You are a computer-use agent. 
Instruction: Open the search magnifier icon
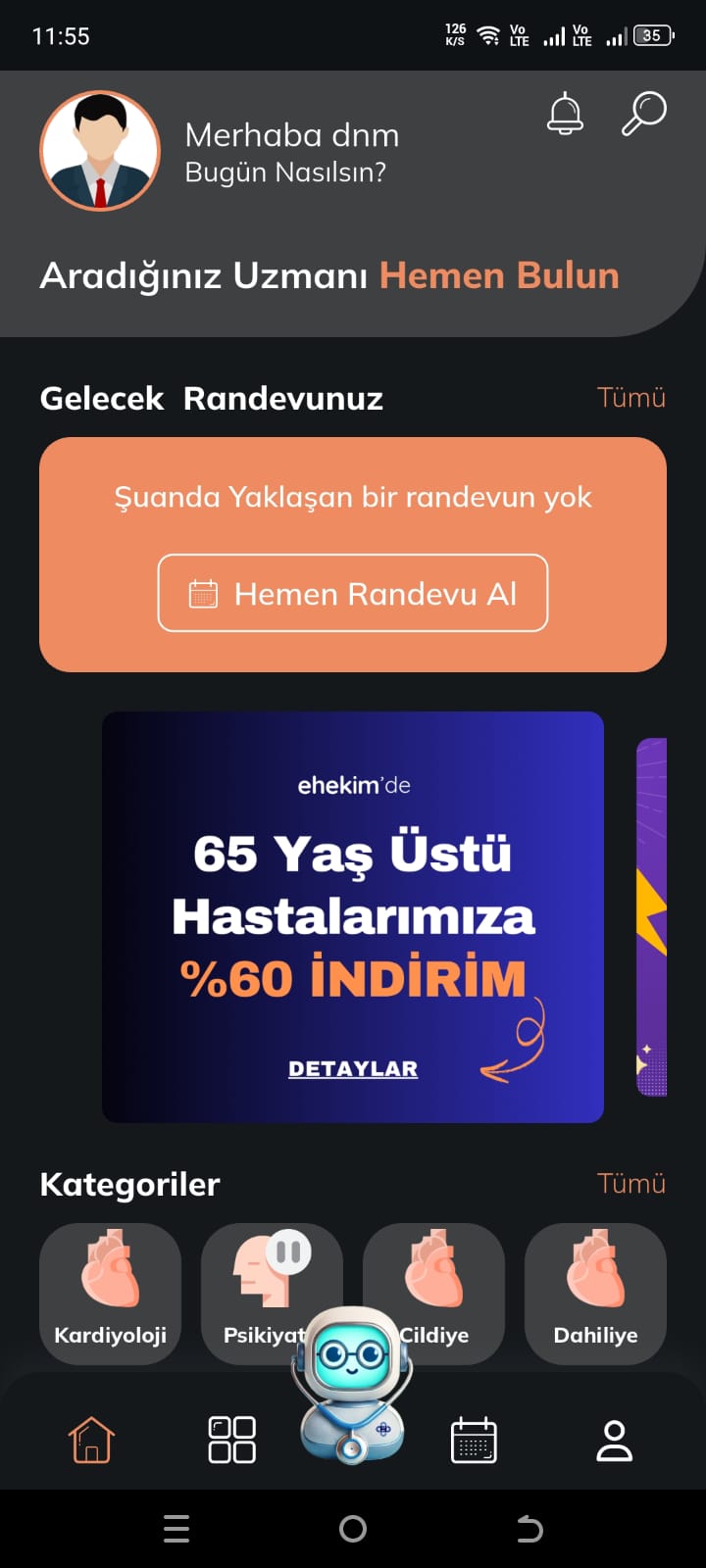pyautogui.click(x=644, y=114)
